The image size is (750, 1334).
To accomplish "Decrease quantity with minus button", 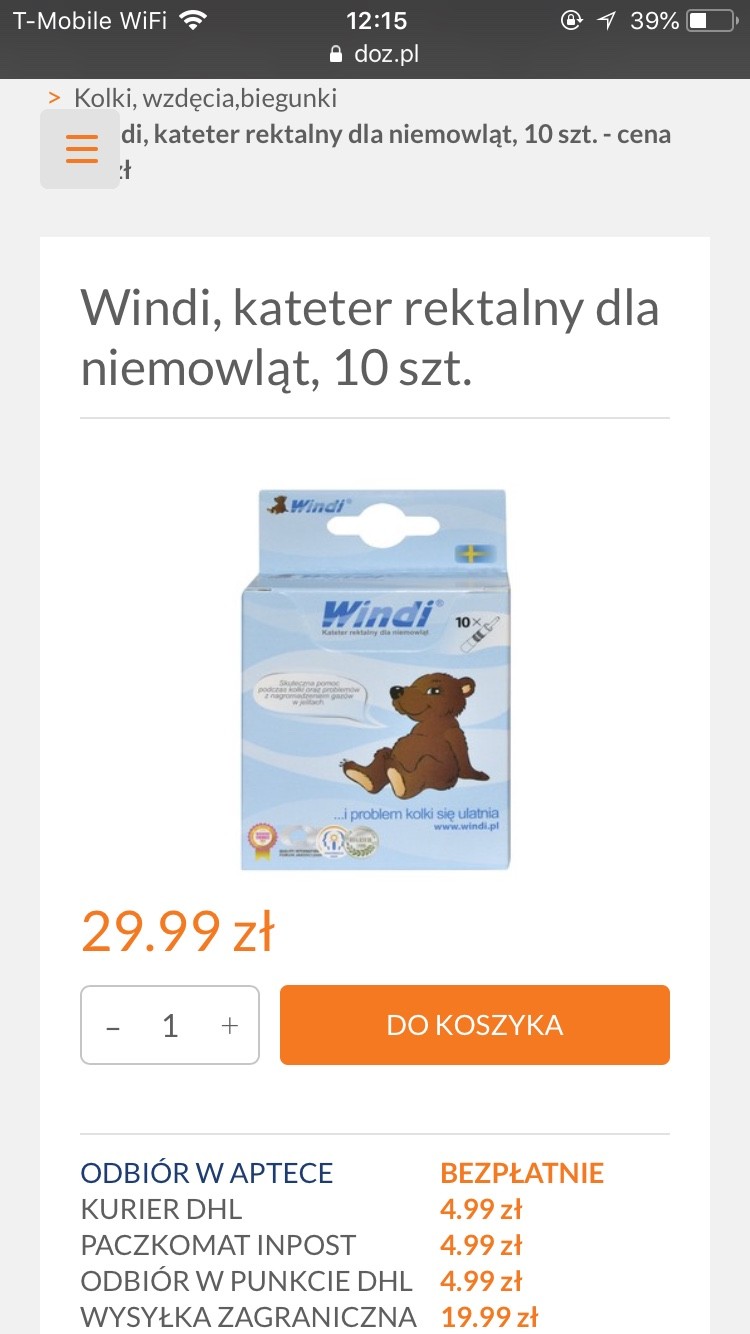I will [113, 1027].
